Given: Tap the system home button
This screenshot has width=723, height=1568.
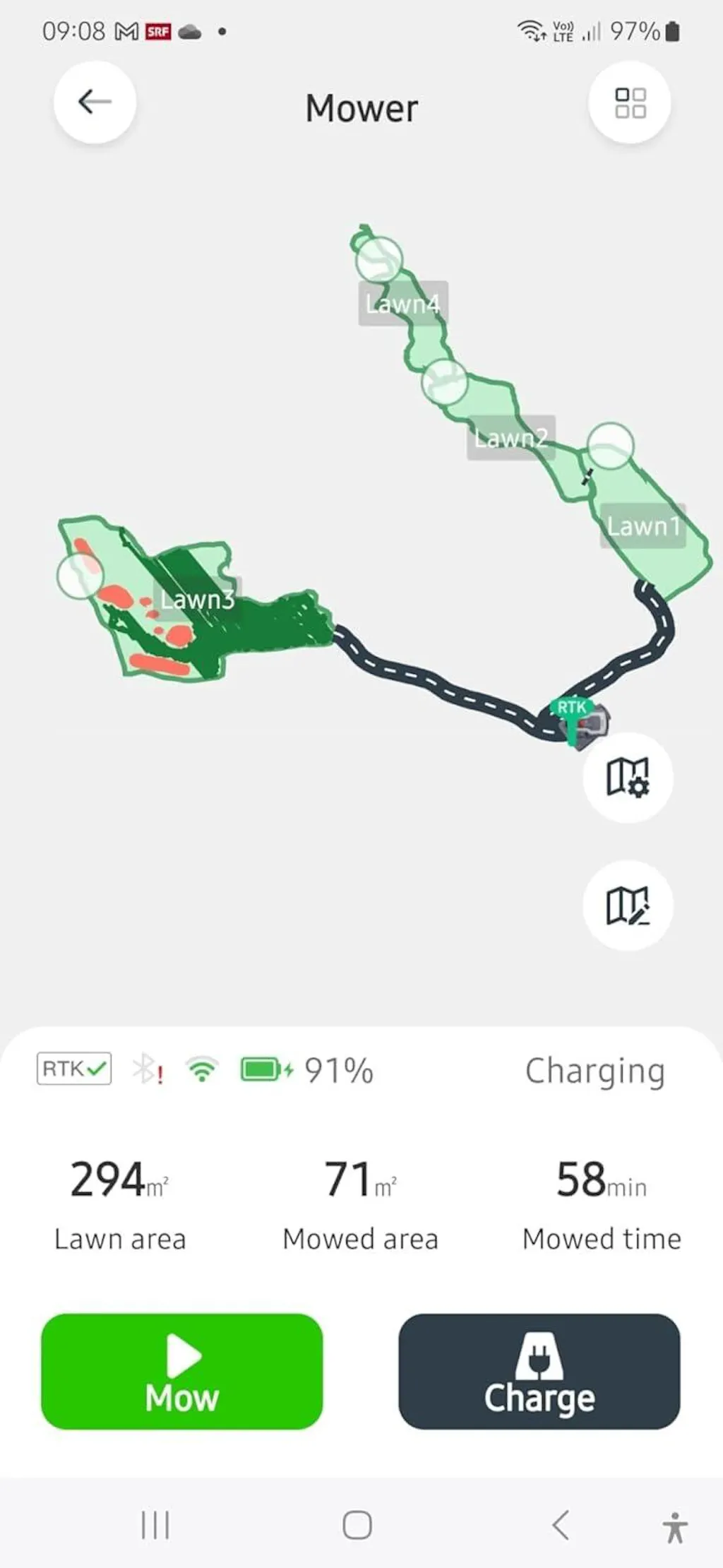Looking at the screenshot, I should coord(357,1525).
